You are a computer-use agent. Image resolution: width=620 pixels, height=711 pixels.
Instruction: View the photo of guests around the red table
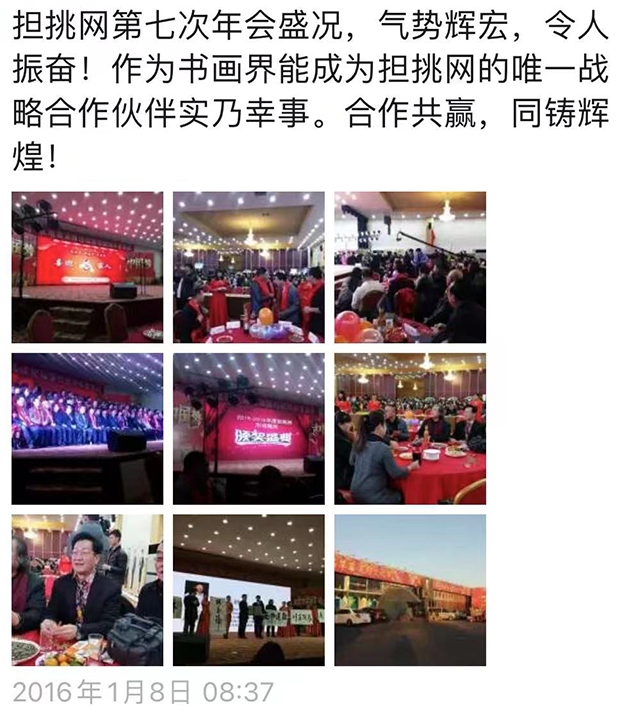click(x=410, y=428)
